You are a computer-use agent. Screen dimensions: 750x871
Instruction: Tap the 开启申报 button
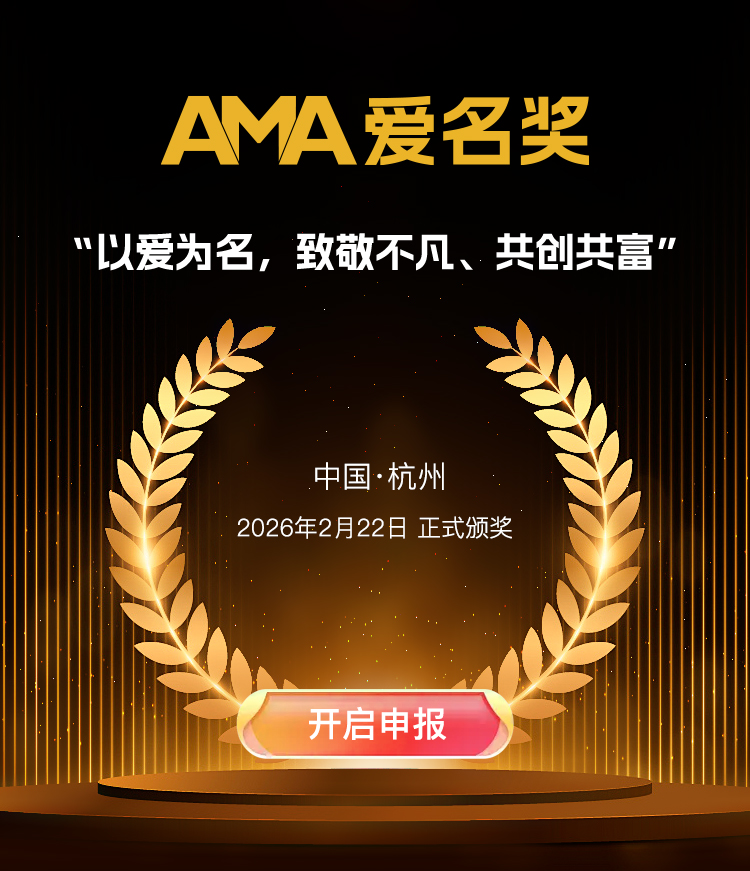click(376, 725)
